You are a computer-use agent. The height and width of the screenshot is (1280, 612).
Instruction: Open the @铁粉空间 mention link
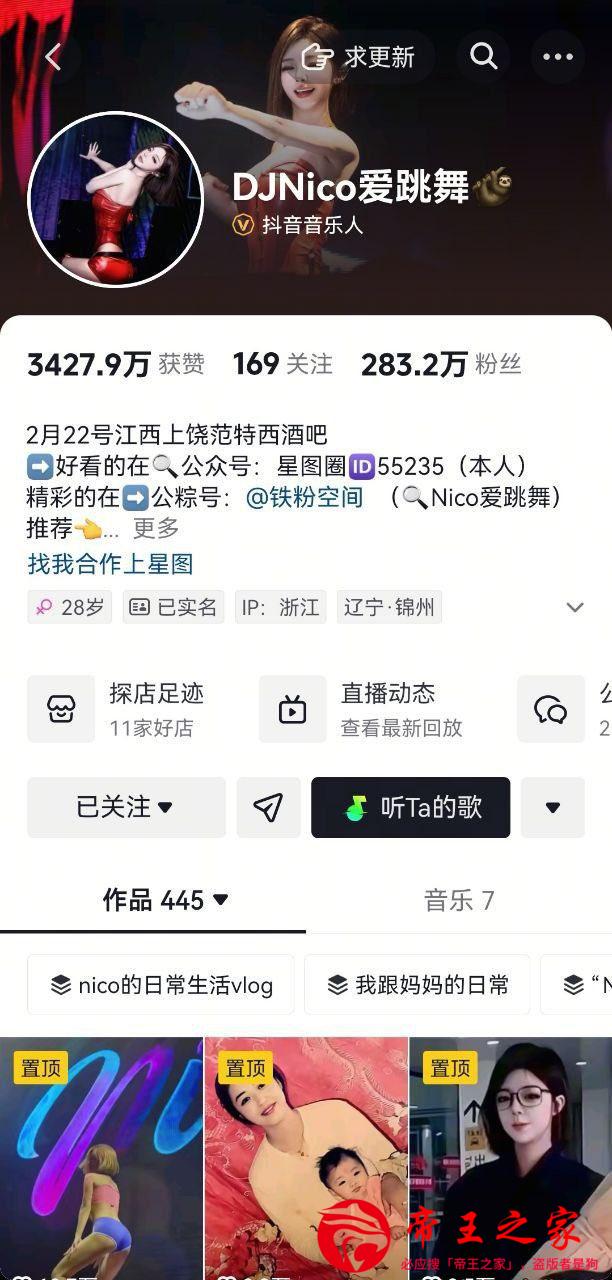(305, 497)
